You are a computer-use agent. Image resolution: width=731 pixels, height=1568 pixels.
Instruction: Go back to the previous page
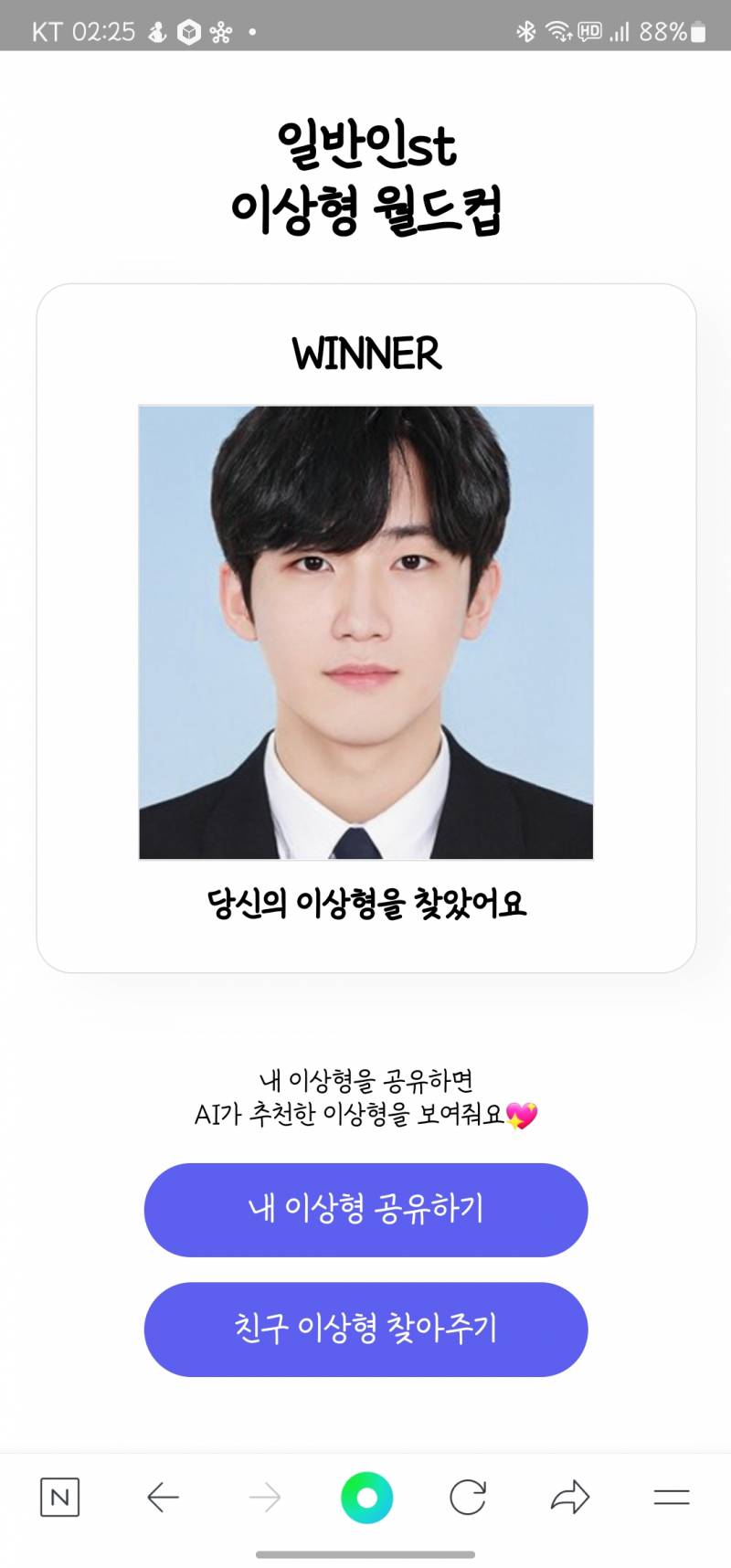click(163, 1497)
